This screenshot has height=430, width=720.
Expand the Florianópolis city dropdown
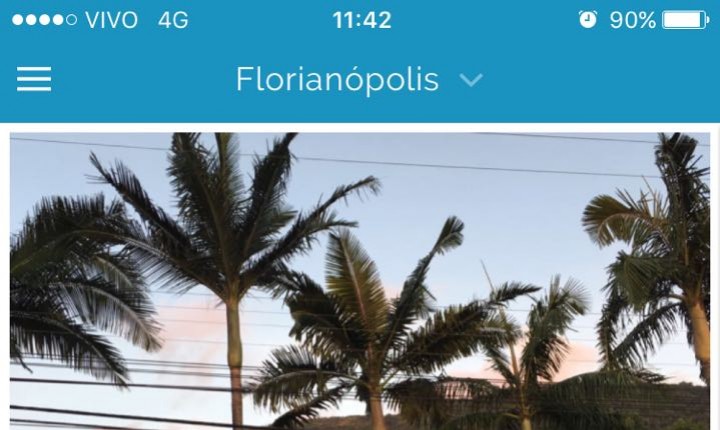[x=471, y=80]
